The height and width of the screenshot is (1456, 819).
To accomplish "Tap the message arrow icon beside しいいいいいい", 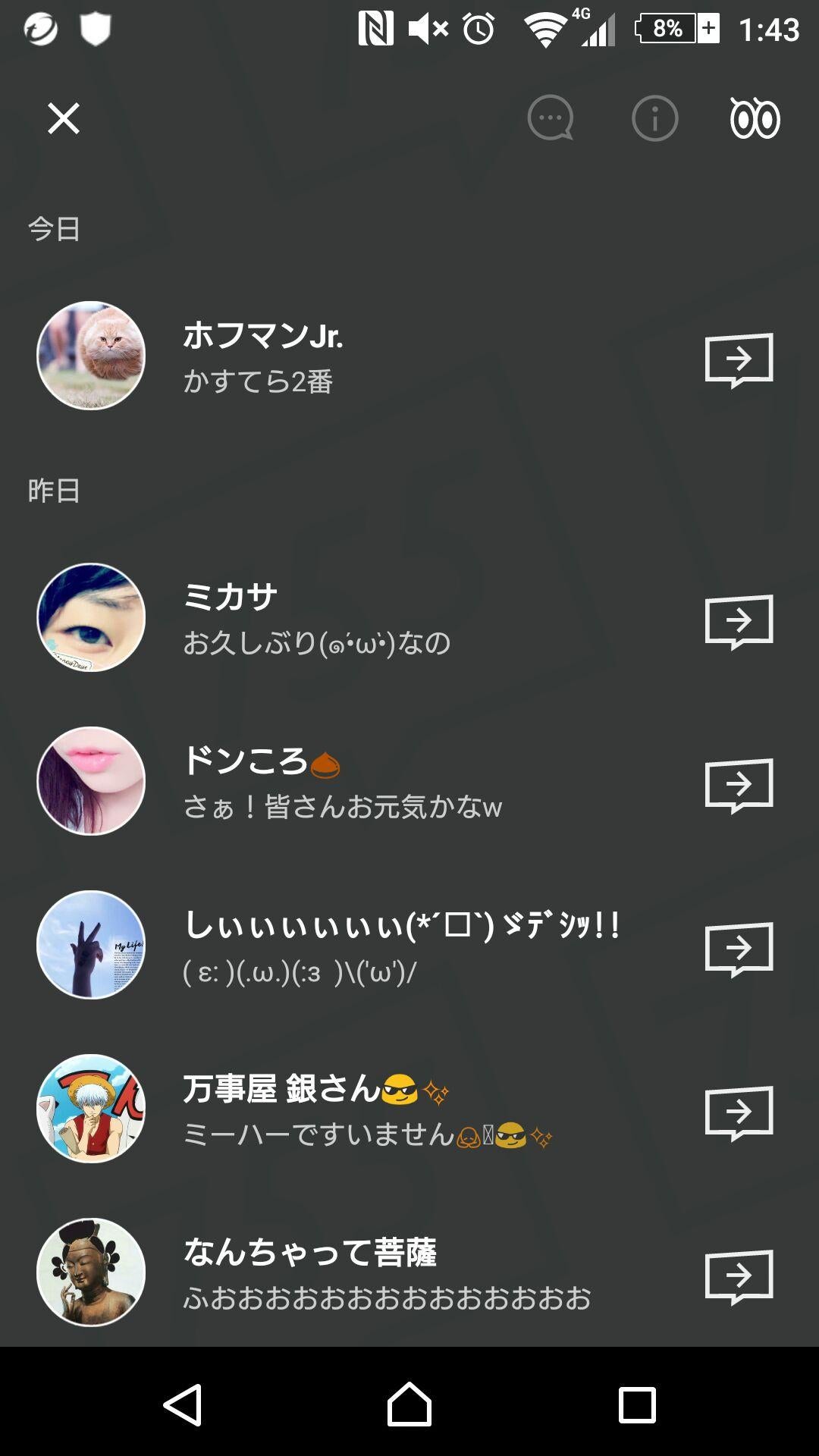I will coord(739,949).
